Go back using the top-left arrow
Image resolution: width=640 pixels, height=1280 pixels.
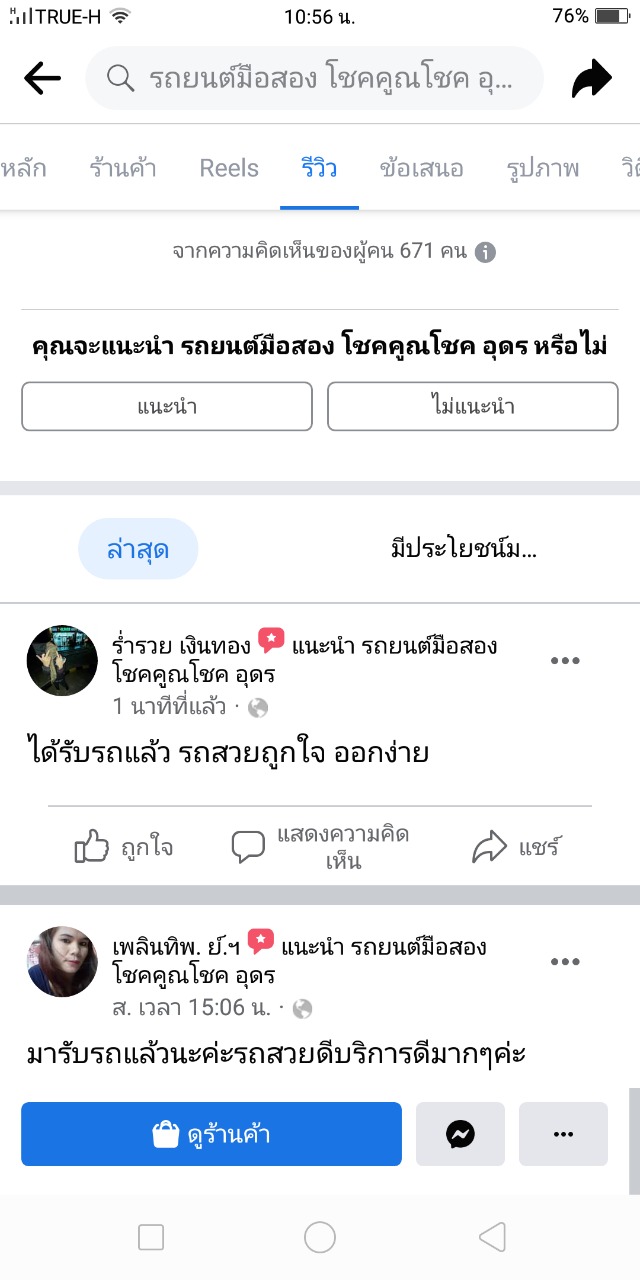click(x=43, y=78)
